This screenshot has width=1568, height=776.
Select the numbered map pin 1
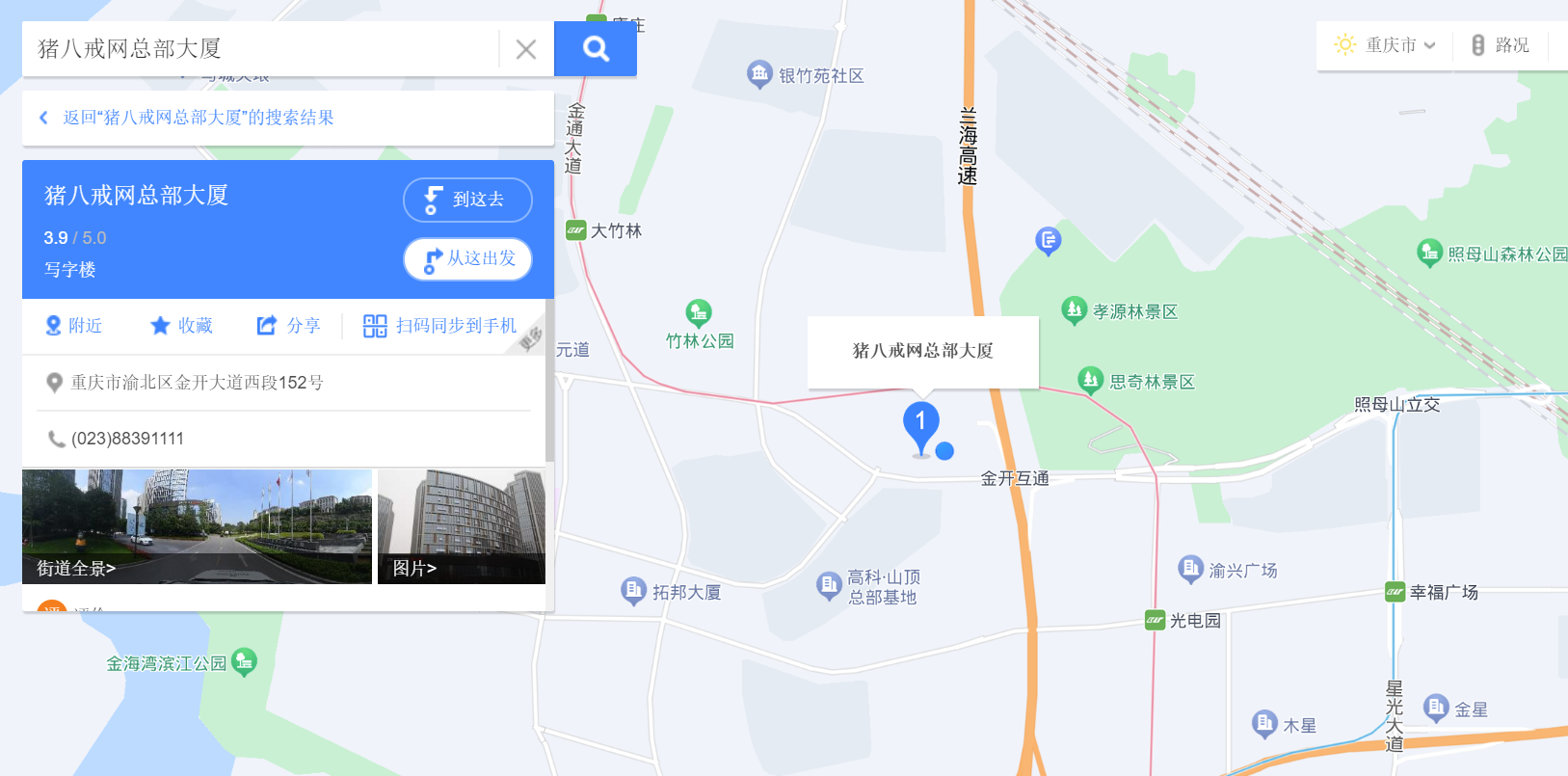pos(920,427)
